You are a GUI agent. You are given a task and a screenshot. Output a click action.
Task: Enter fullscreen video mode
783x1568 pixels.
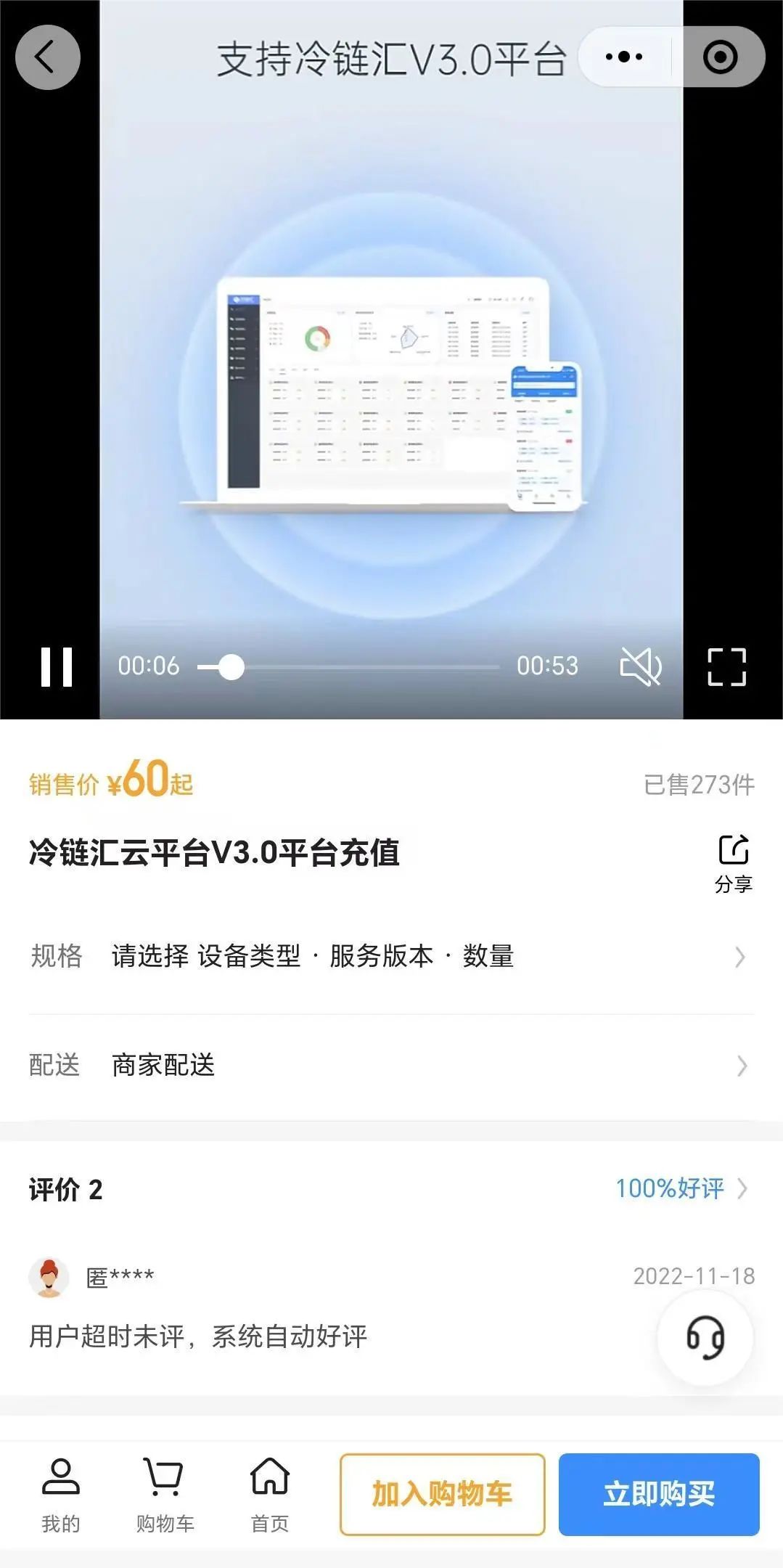pos(726,666)
